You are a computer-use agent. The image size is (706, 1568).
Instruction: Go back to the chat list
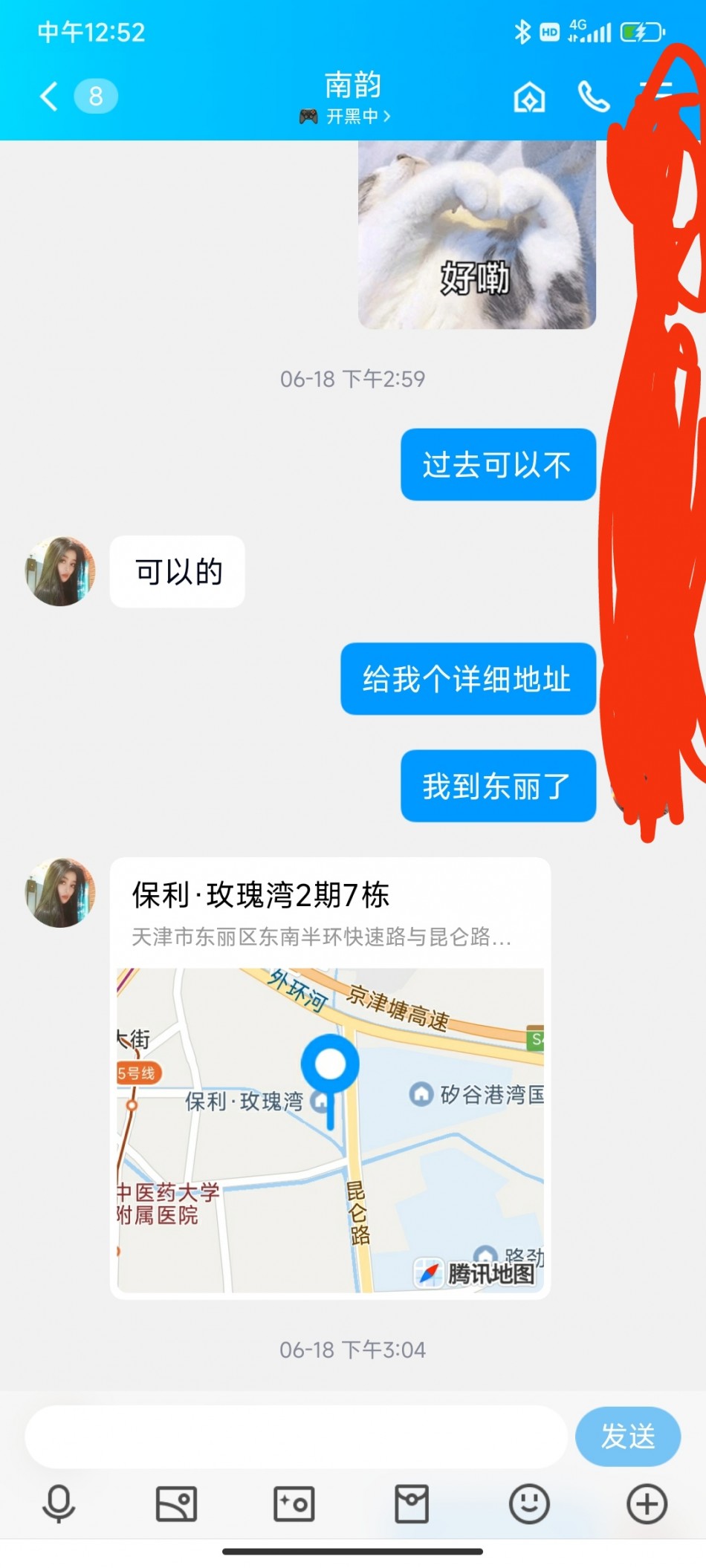click(49, 96)
